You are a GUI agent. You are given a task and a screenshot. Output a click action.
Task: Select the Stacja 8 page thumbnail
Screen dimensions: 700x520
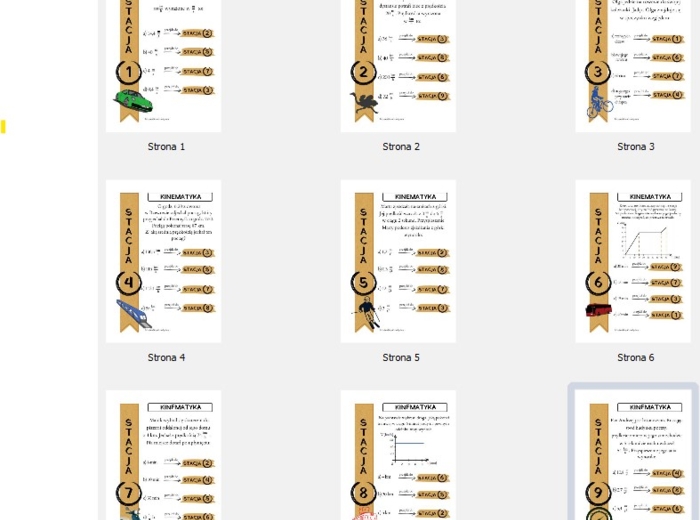[398, 456]
